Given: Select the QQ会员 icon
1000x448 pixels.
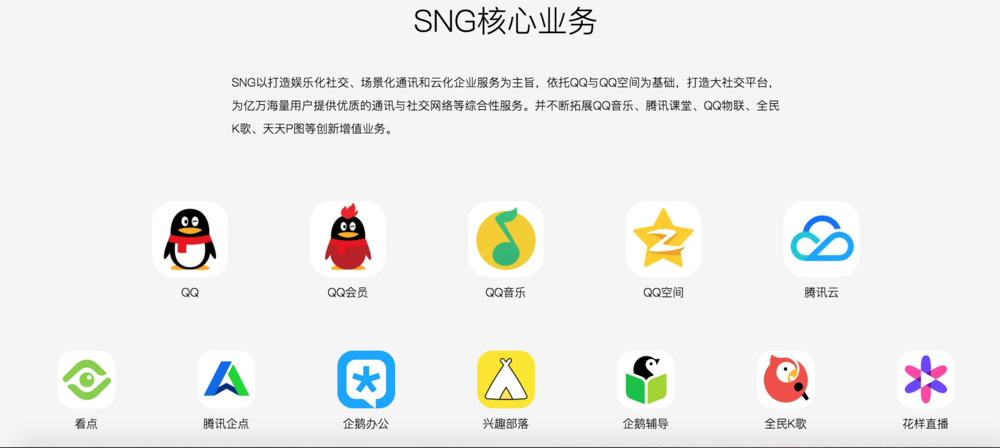Looking at the screenshot, I should [347, 239].
